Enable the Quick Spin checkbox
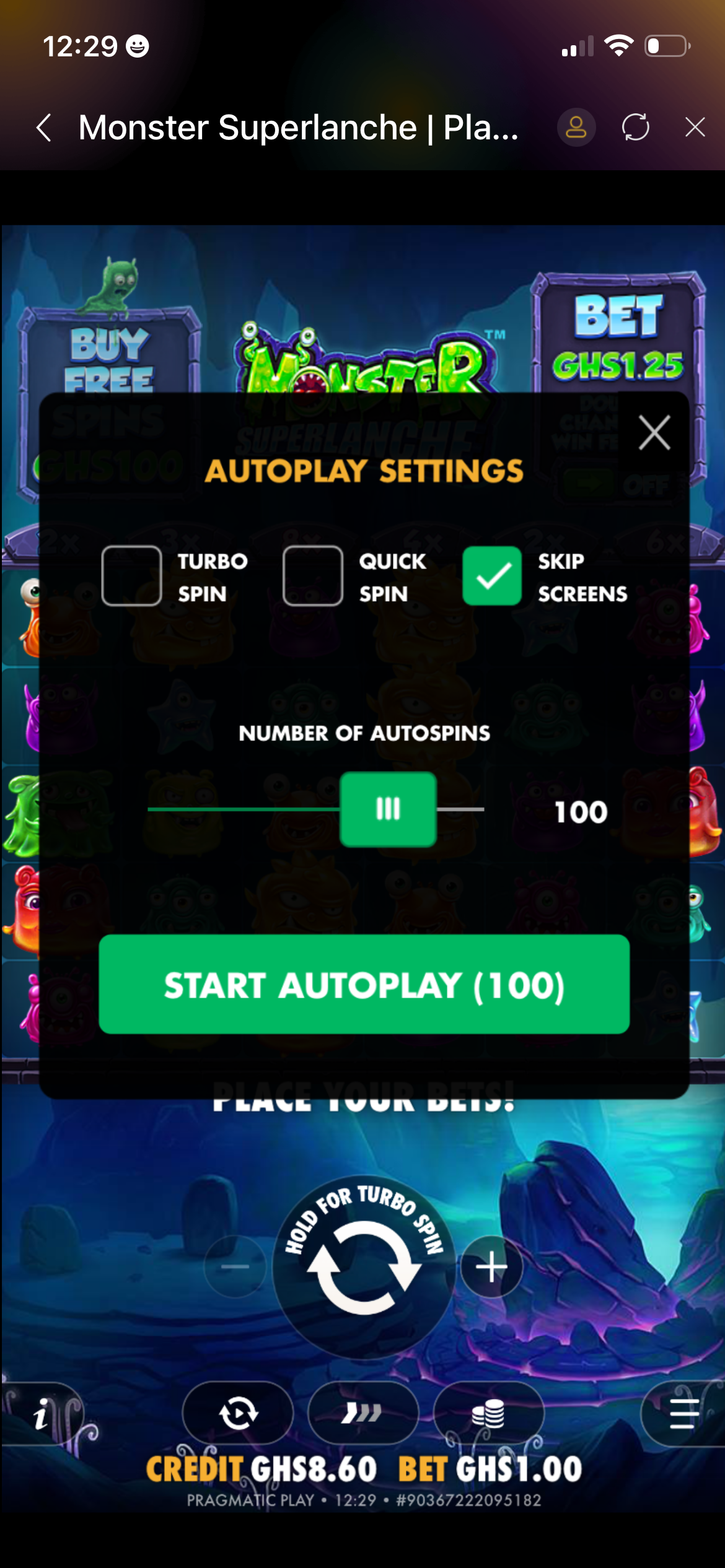Image resolution: width=725 pixels, height=1568 pixels. click(x=313, y=576)
